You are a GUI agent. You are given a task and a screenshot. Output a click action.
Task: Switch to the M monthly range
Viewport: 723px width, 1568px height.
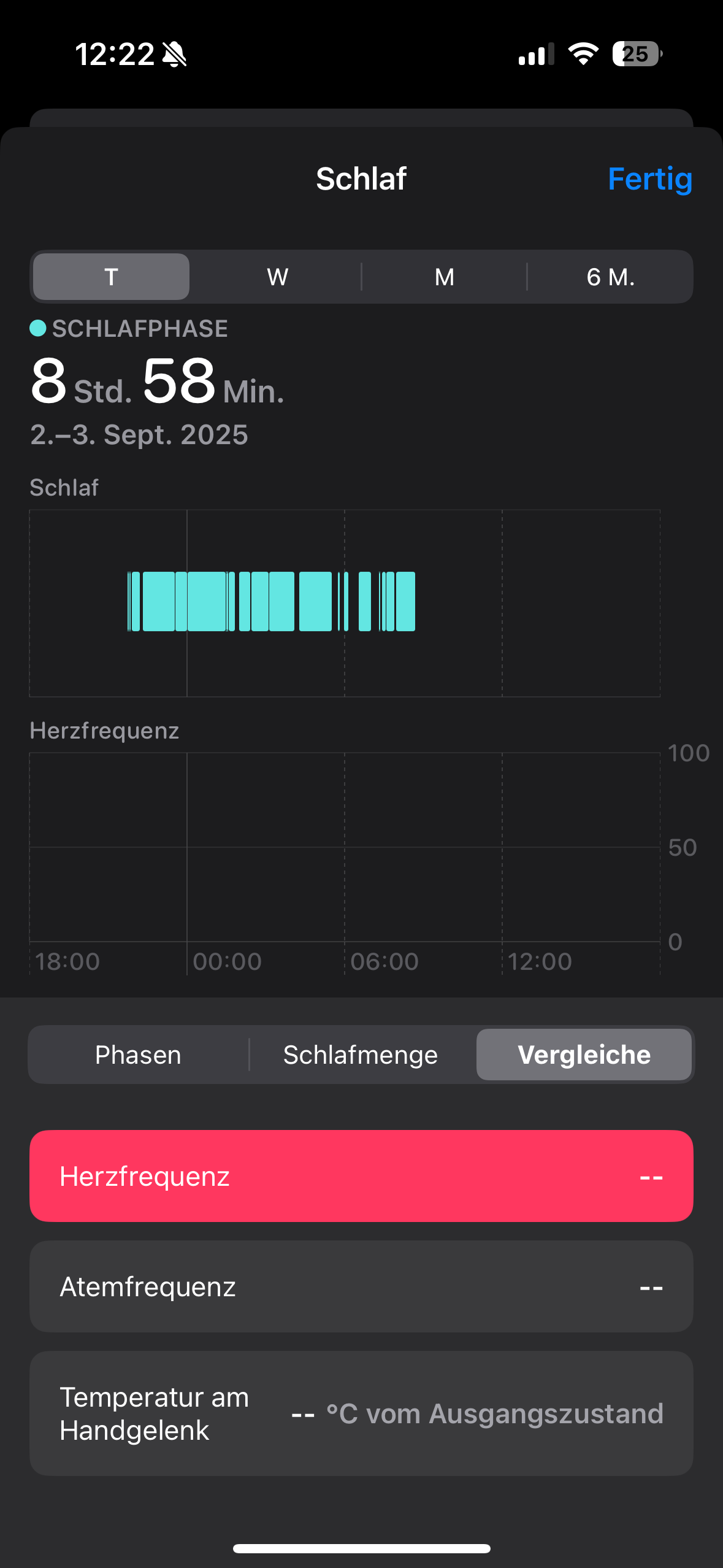tap(444, 277)
